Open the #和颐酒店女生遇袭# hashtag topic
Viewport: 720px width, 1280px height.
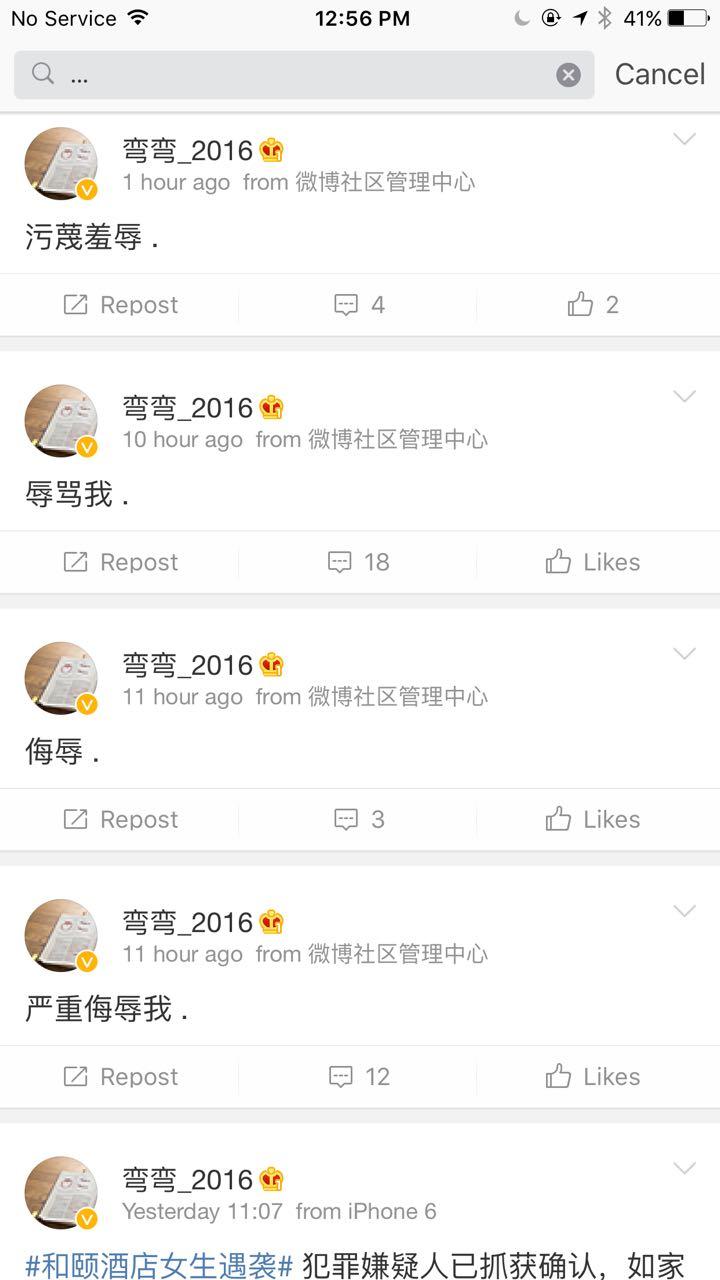pyautogui.click(x=158, y=1266)
